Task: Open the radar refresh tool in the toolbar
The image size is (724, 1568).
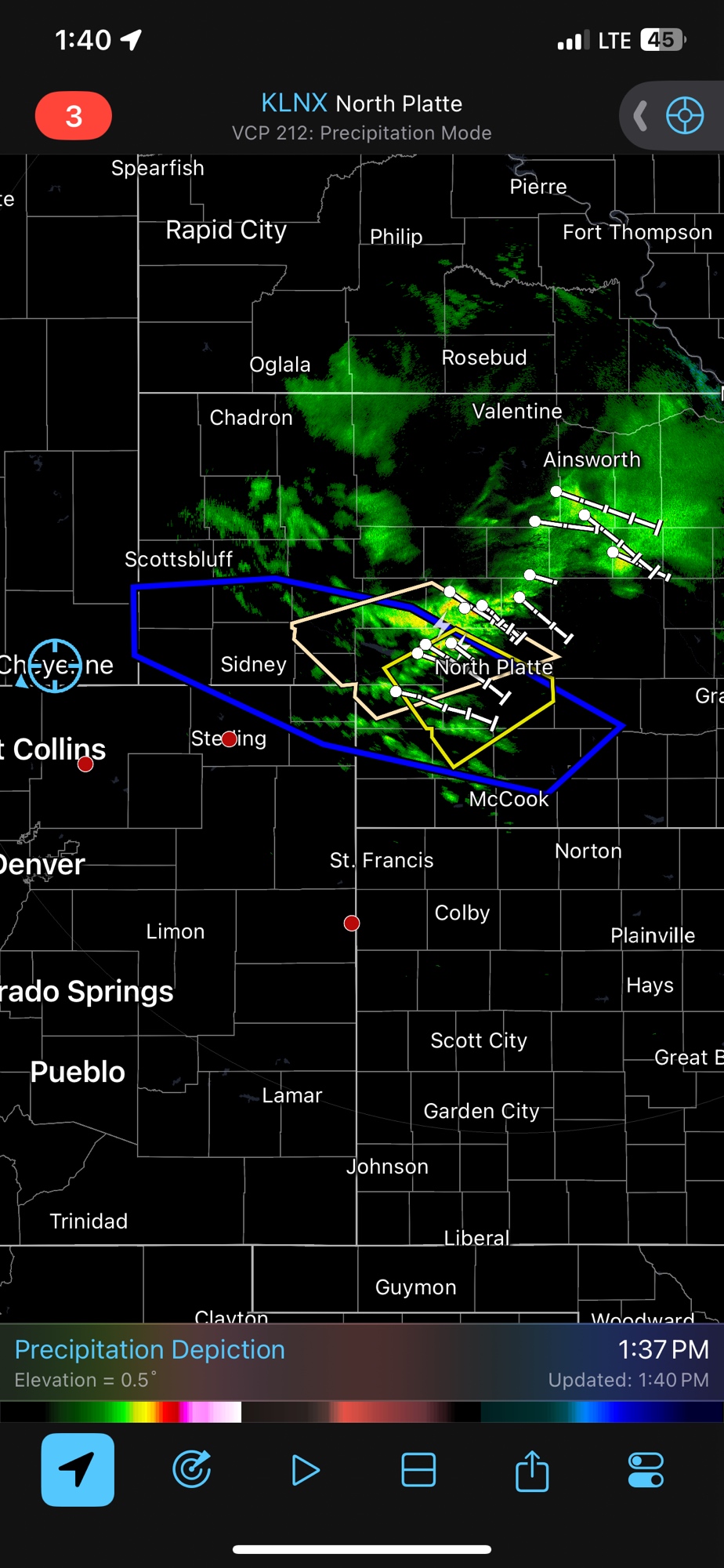Action: coord(192,1470)
